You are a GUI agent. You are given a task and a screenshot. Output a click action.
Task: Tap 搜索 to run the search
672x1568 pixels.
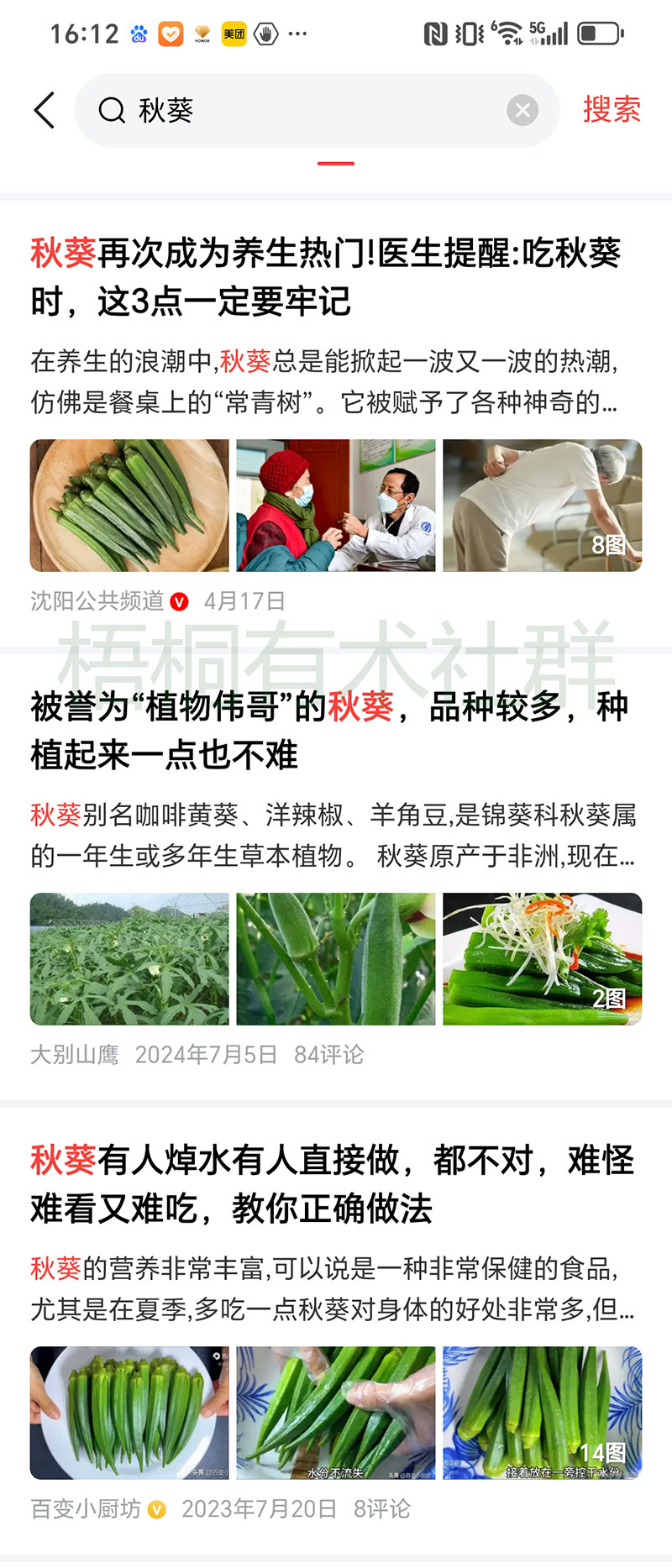click(x=612, y=110)
